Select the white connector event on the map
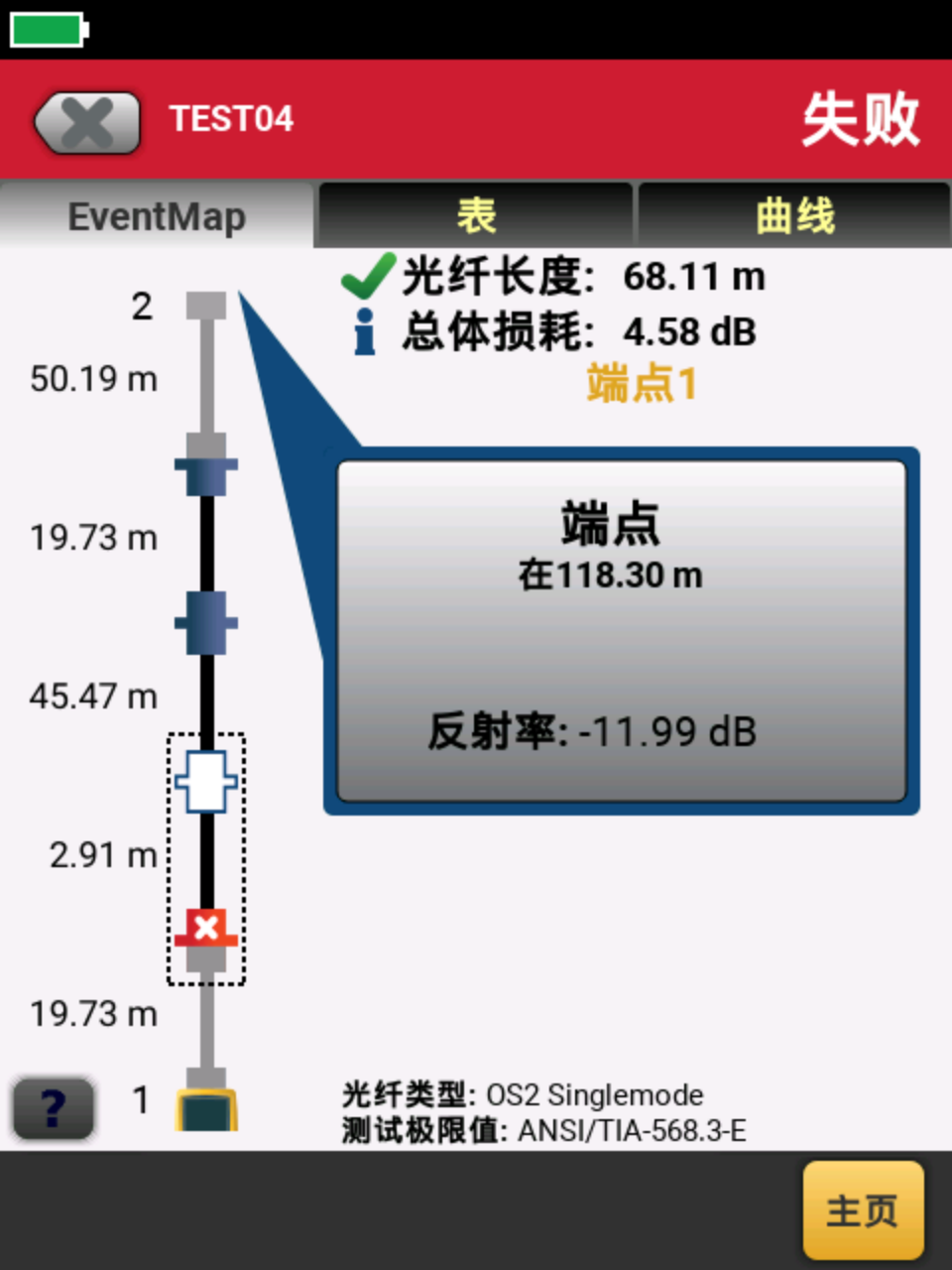 point(206,782)
